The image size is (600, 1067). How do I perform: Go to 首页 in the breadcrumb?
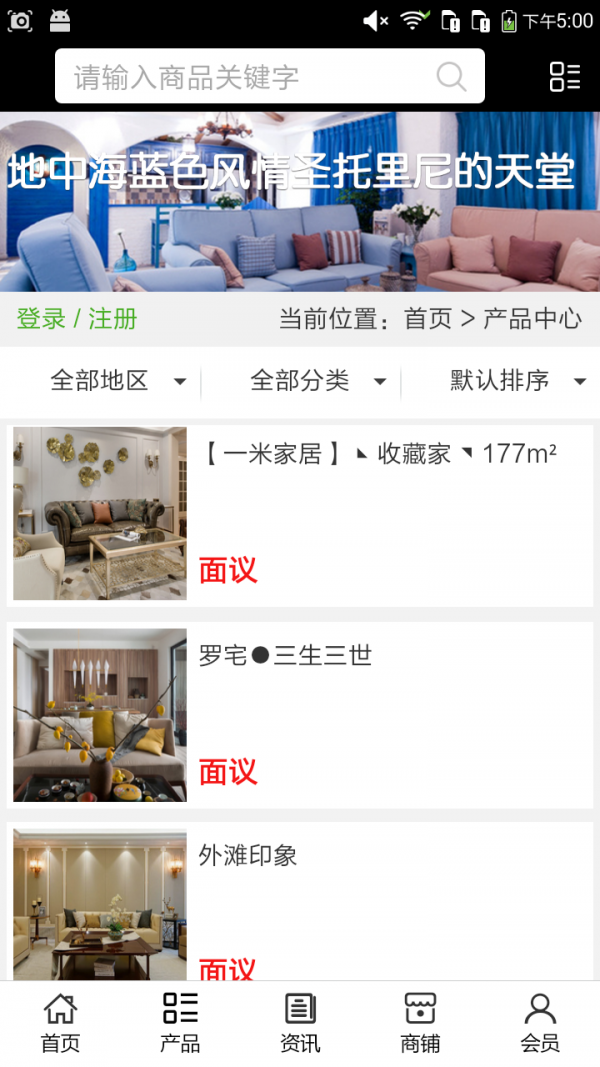click(x=428, y=319)
